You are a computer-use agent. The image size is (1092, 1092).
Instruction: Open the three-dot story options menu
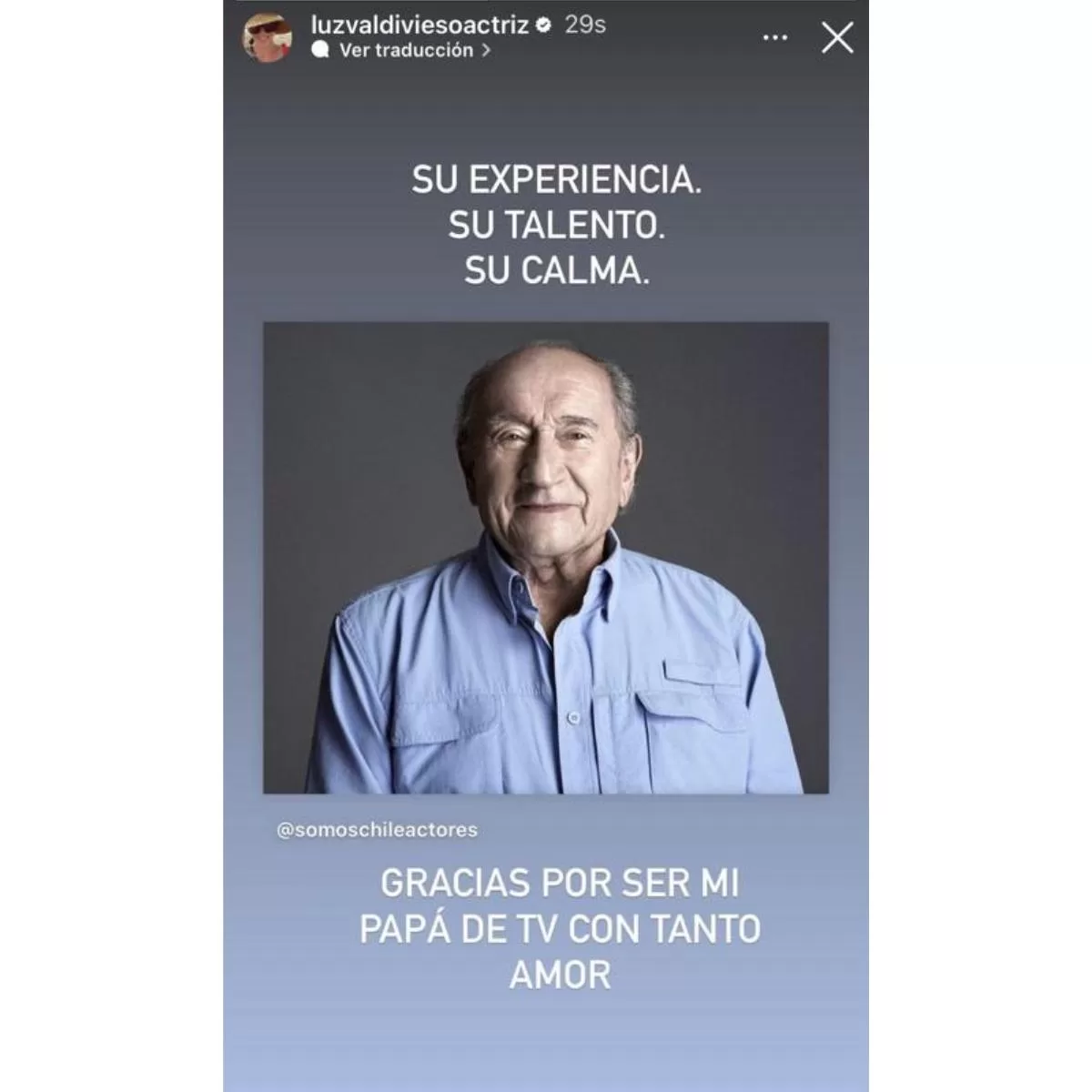tap(775, 38)
